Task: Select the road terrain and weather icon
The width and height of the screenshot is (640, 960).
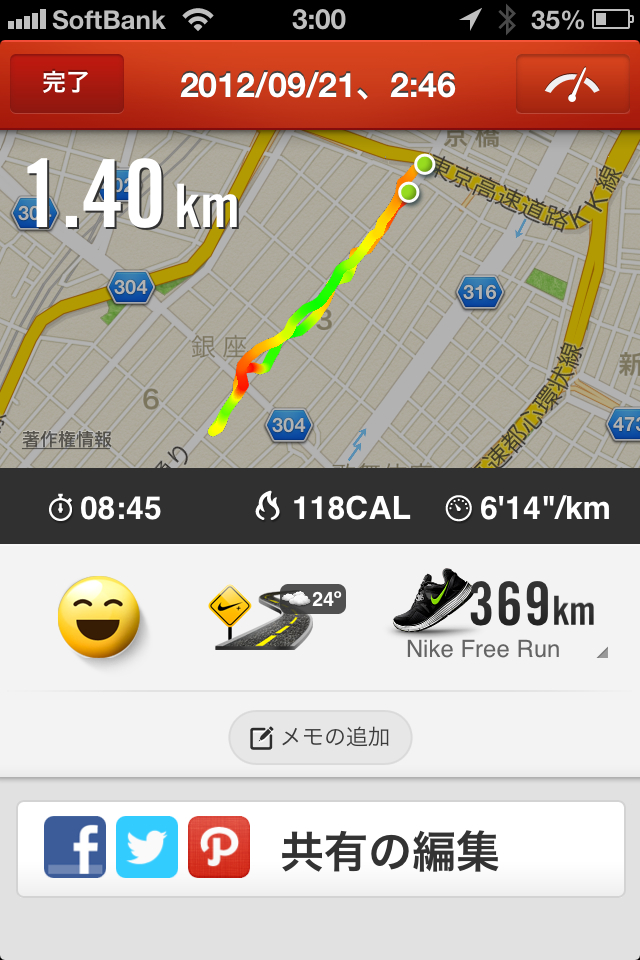Action: [274, 617]
